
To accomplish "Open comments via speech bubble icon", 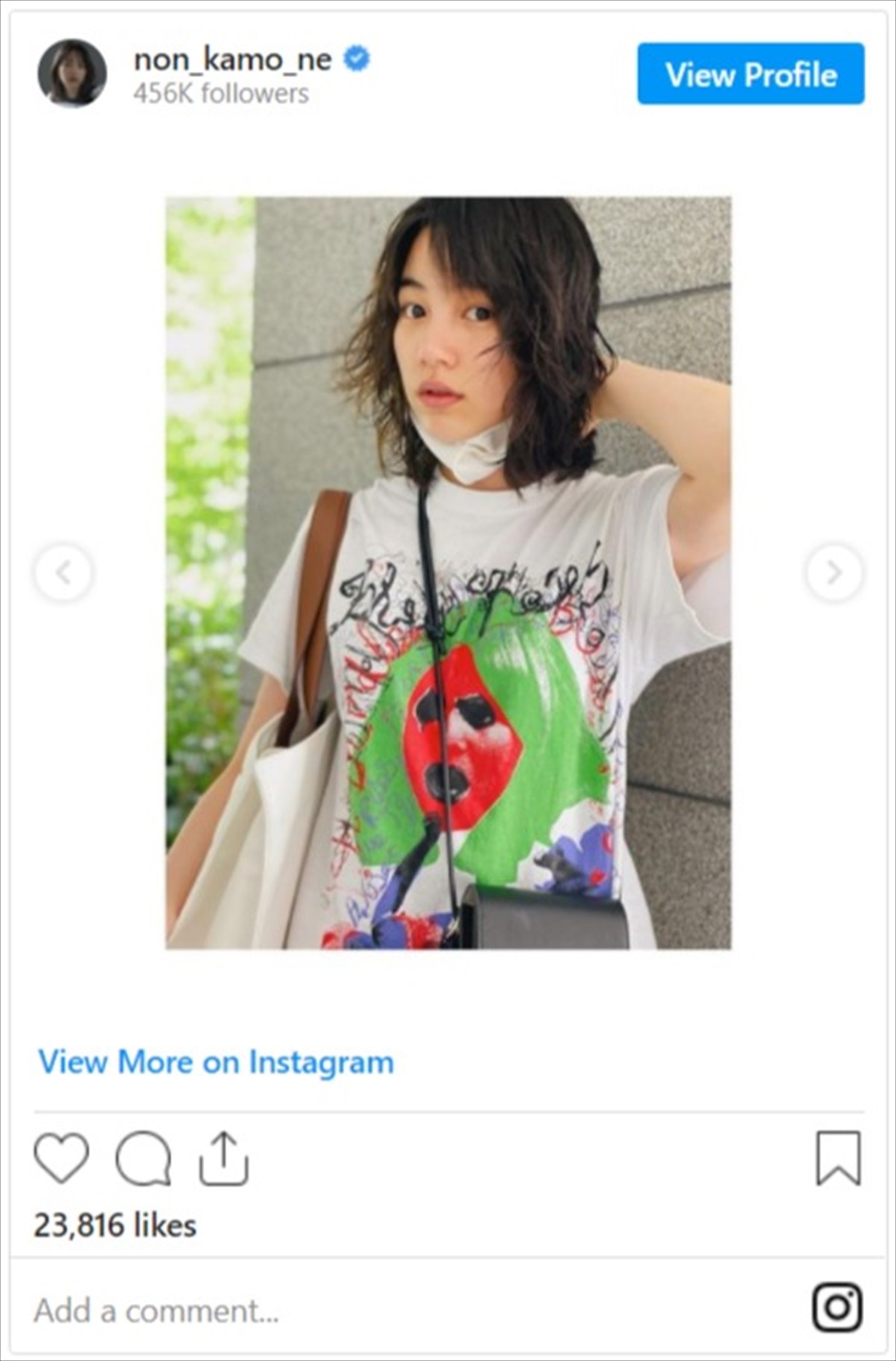I will [143, 1158].
